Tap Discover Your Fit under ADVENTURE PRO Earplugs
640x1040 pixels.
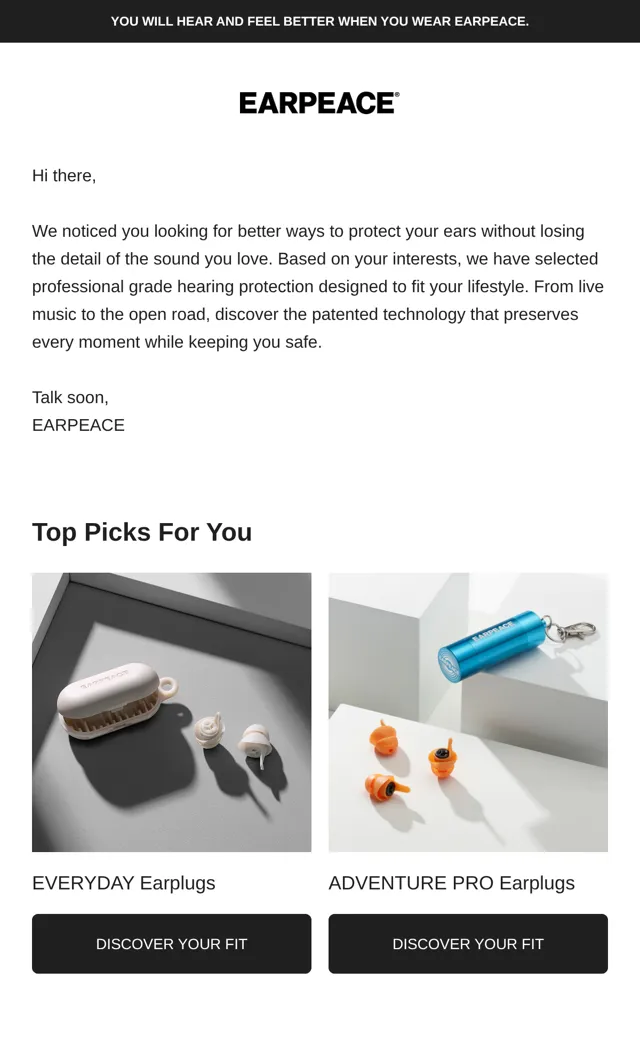(x=468, y=943)
